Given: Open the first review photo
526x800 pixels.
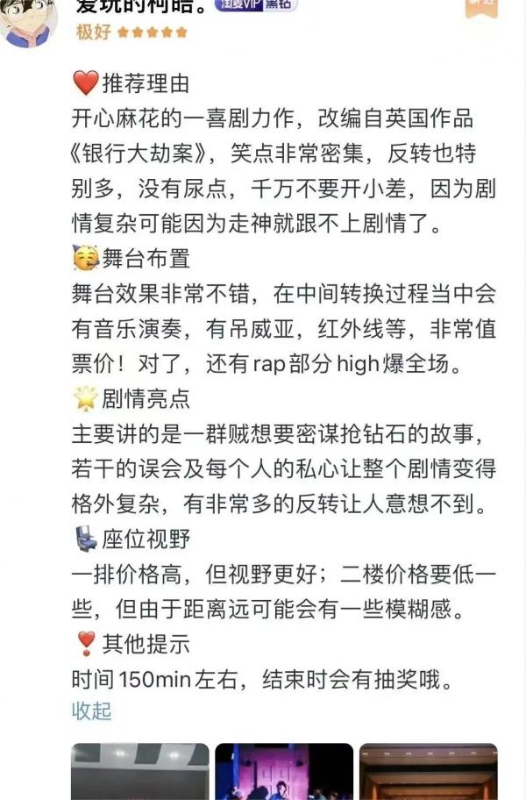Looking at the screenshot, I should pos(140,771).
